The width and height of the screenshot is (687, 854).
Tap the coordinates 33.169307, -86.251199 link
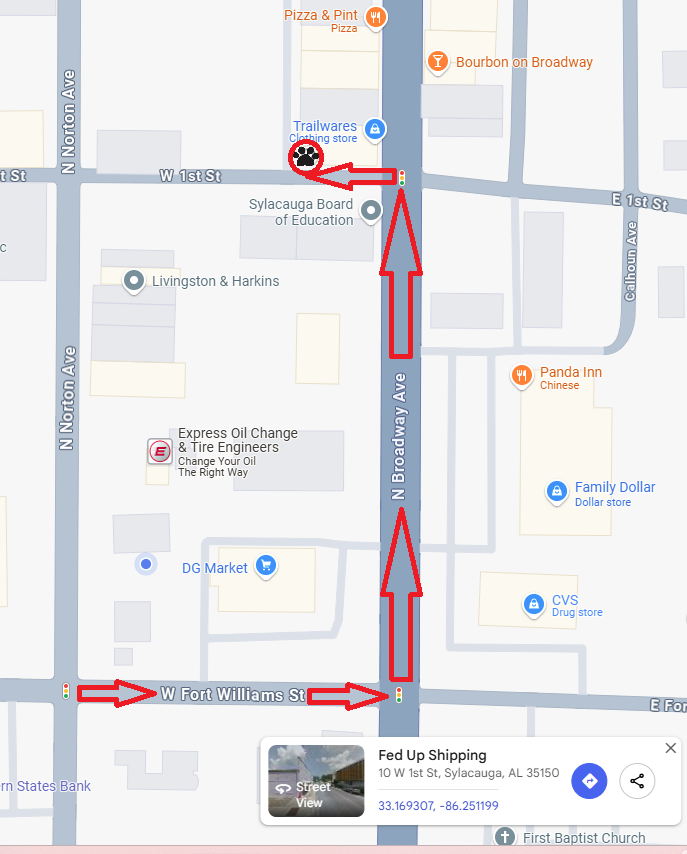click(x=438, y=806)
